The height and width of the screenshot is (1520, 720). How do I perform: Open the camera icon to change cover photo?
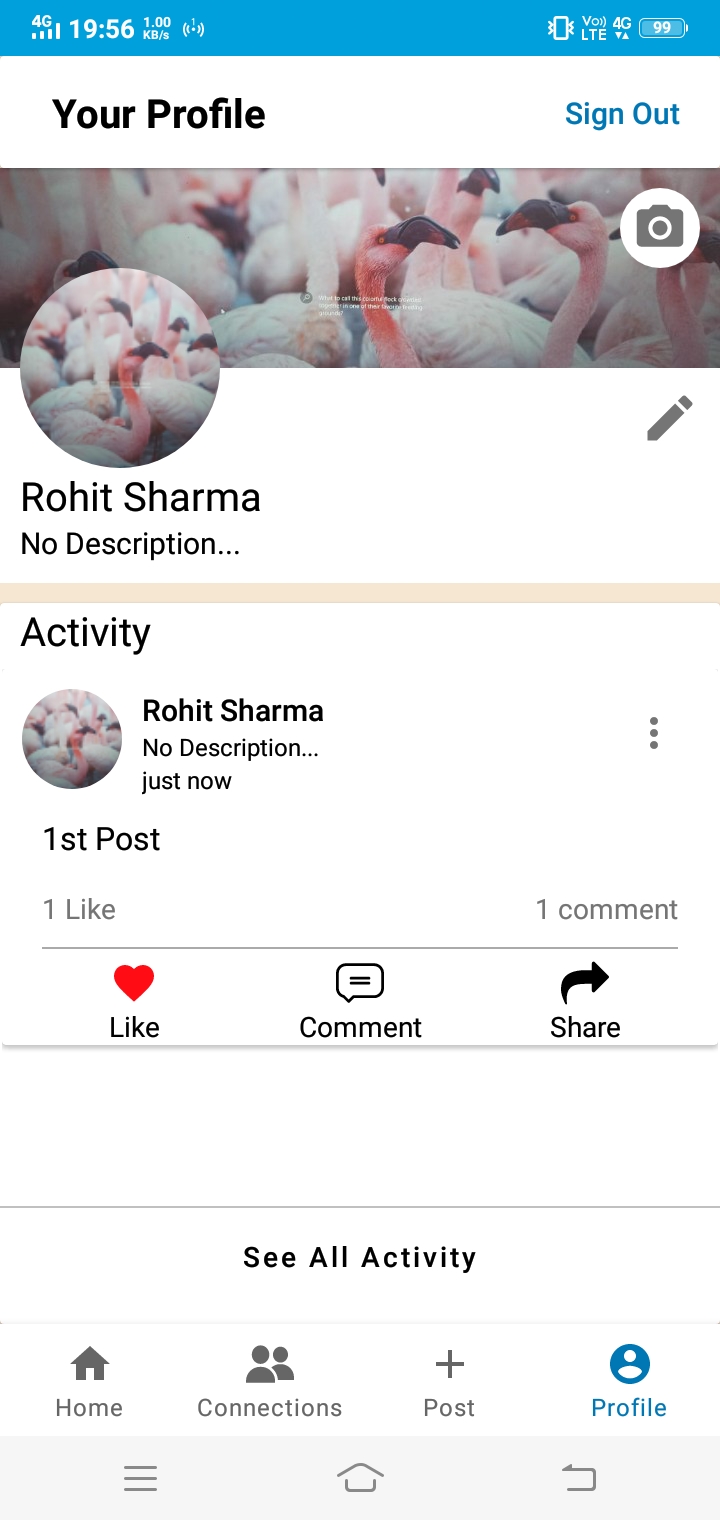659,228
